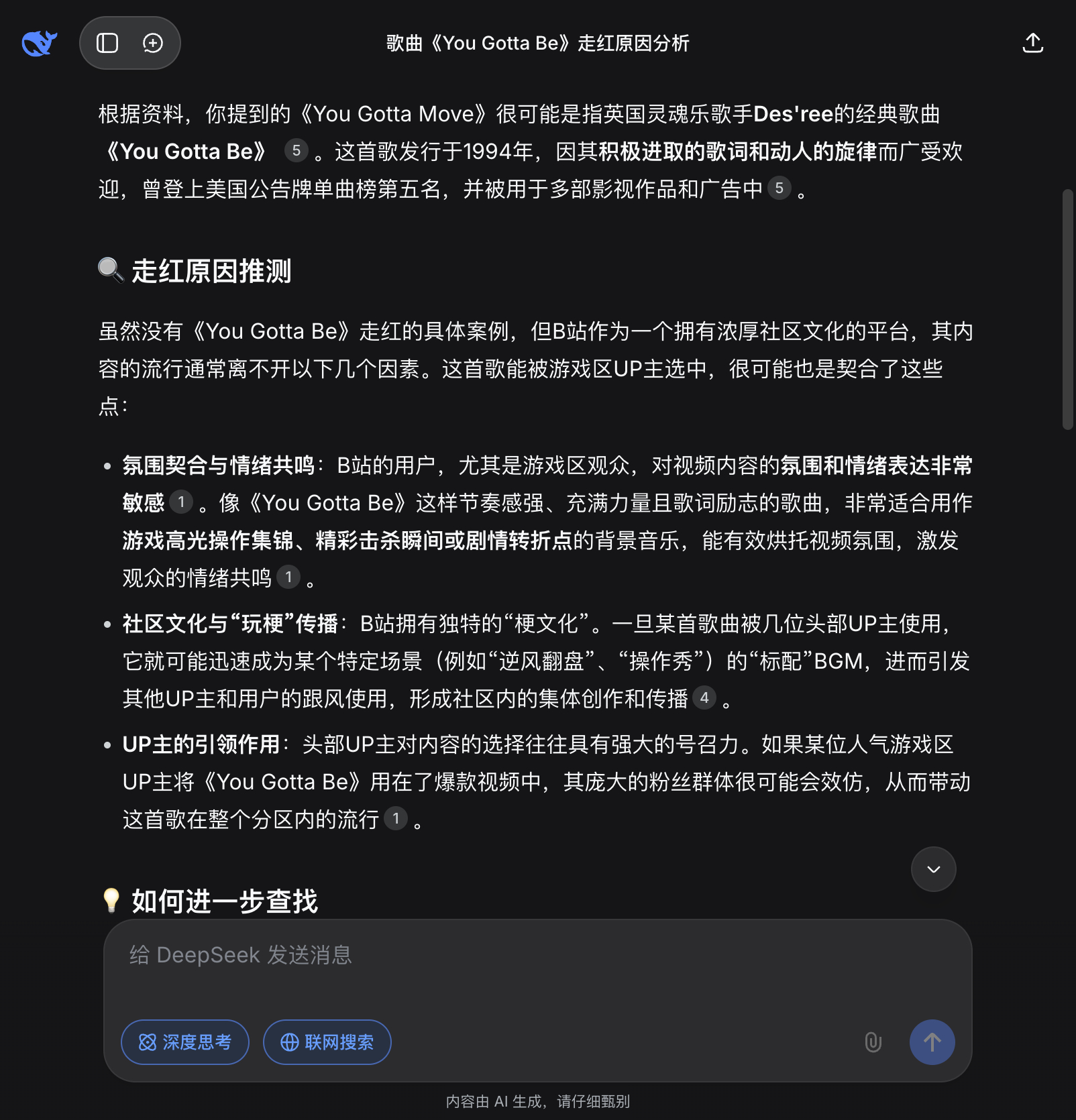Click the share icon in top right corner
1076x1120 pixels.
click(x=1032, y=43)
